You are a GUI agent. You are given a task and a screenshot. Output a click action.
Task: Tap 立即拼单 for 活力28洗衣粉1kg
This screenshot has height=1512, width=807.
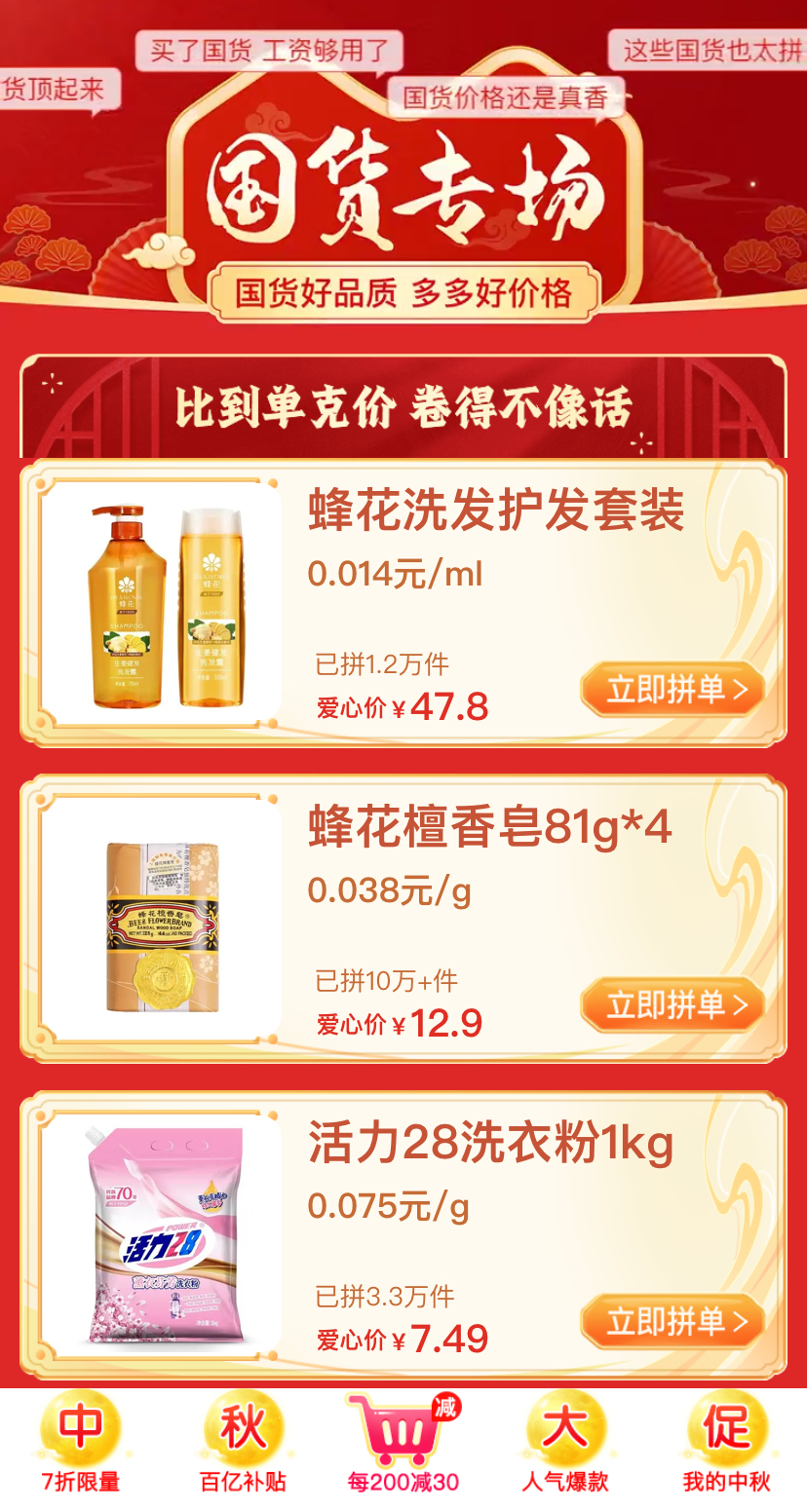pos(672,1322)
